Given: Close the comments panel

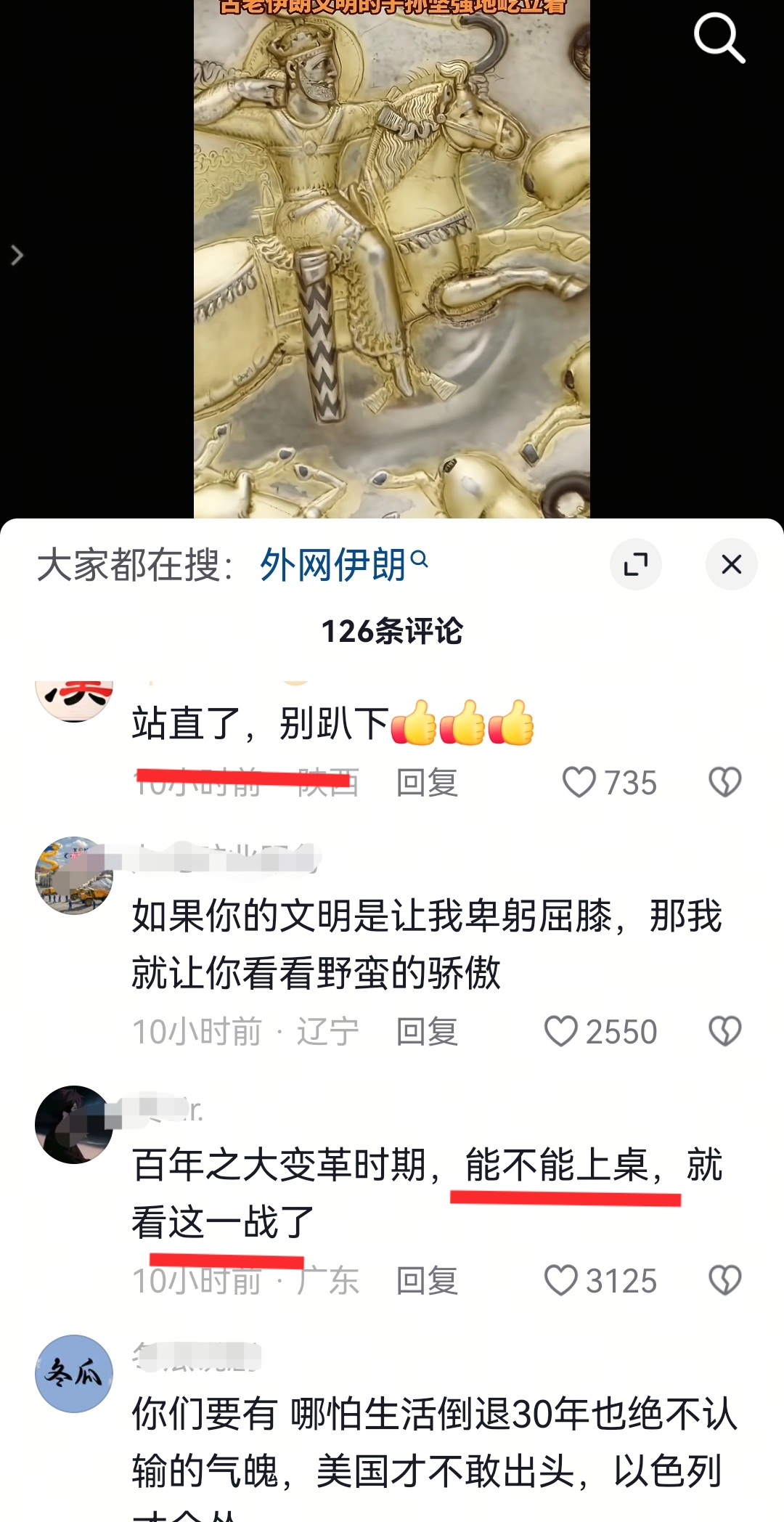Looking at the screenshot, I should [x=731, y=564].
